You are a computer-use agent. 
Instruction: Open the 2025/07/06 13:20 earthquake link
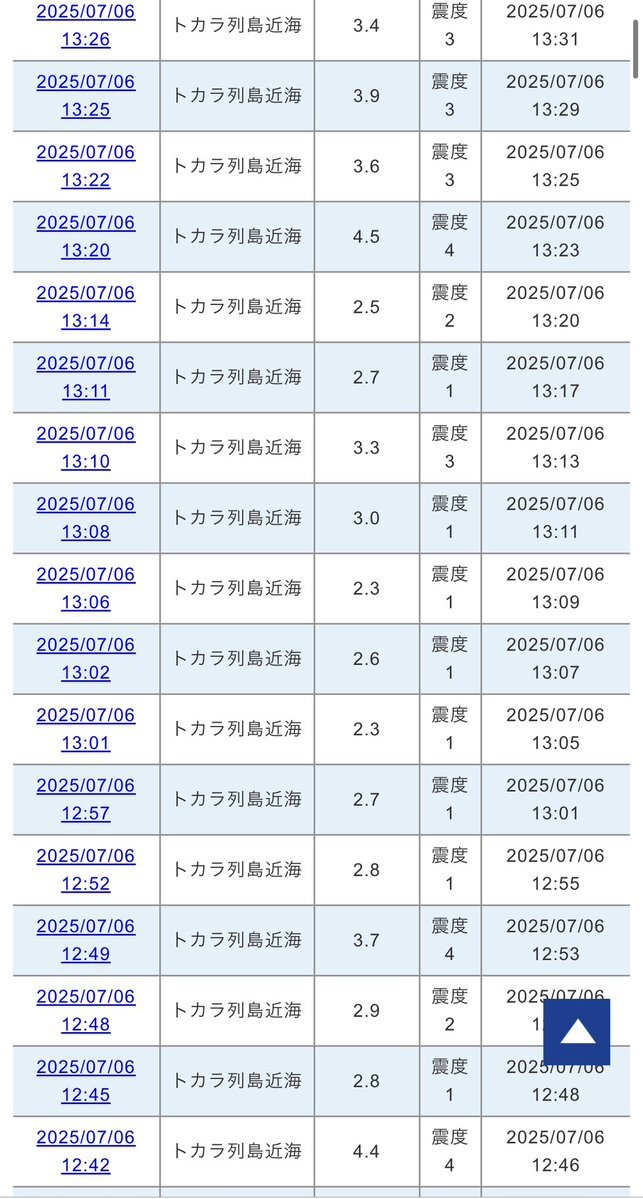pyautogui.click(x=86, y=236)
